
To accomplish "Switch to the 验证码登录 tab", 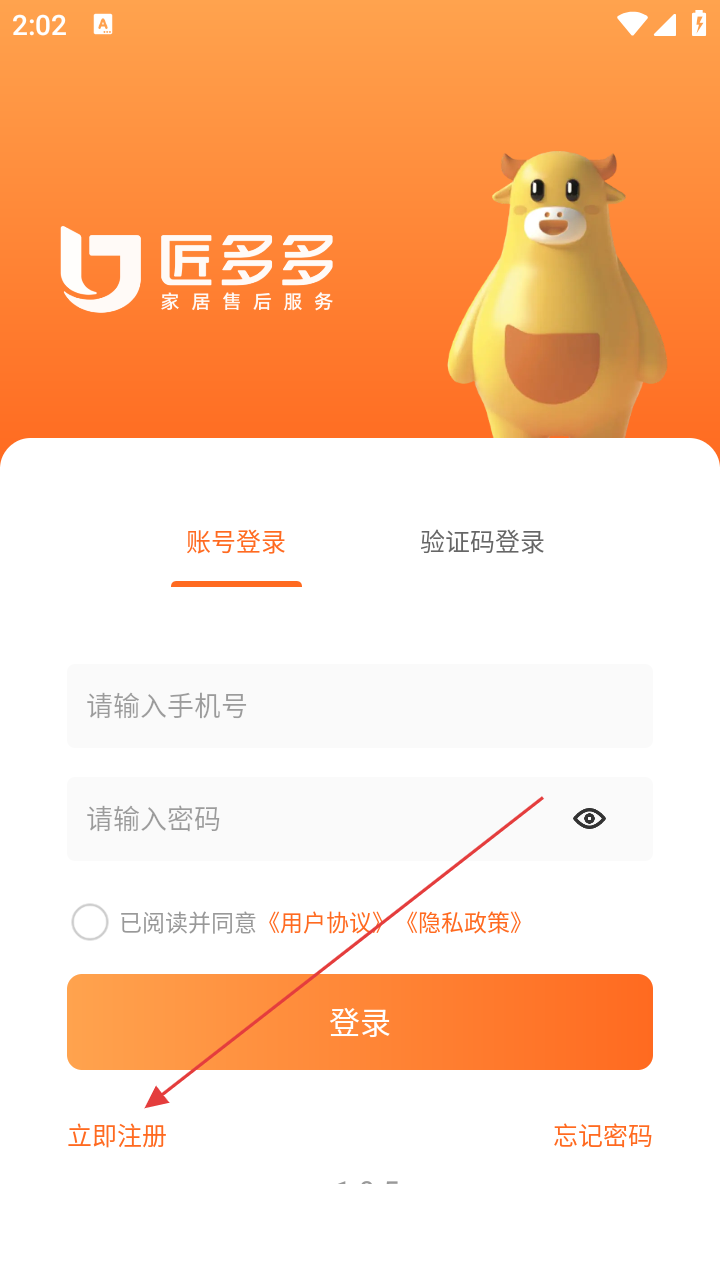I will coord(482,543).
